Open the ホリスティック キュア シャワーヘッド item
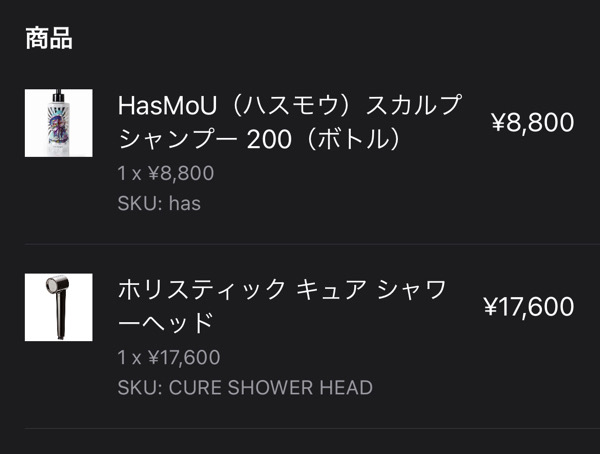 (284, 306)
